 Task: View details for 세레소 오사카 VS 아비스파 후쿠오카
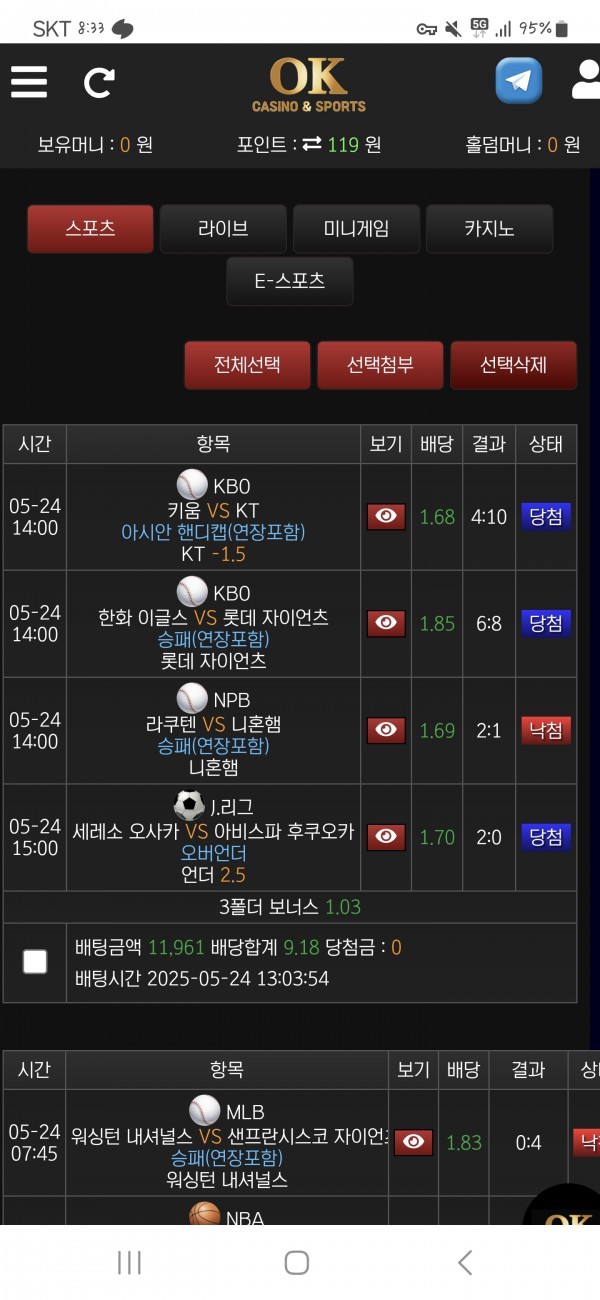pyautogui.click(x=386, y=837)
